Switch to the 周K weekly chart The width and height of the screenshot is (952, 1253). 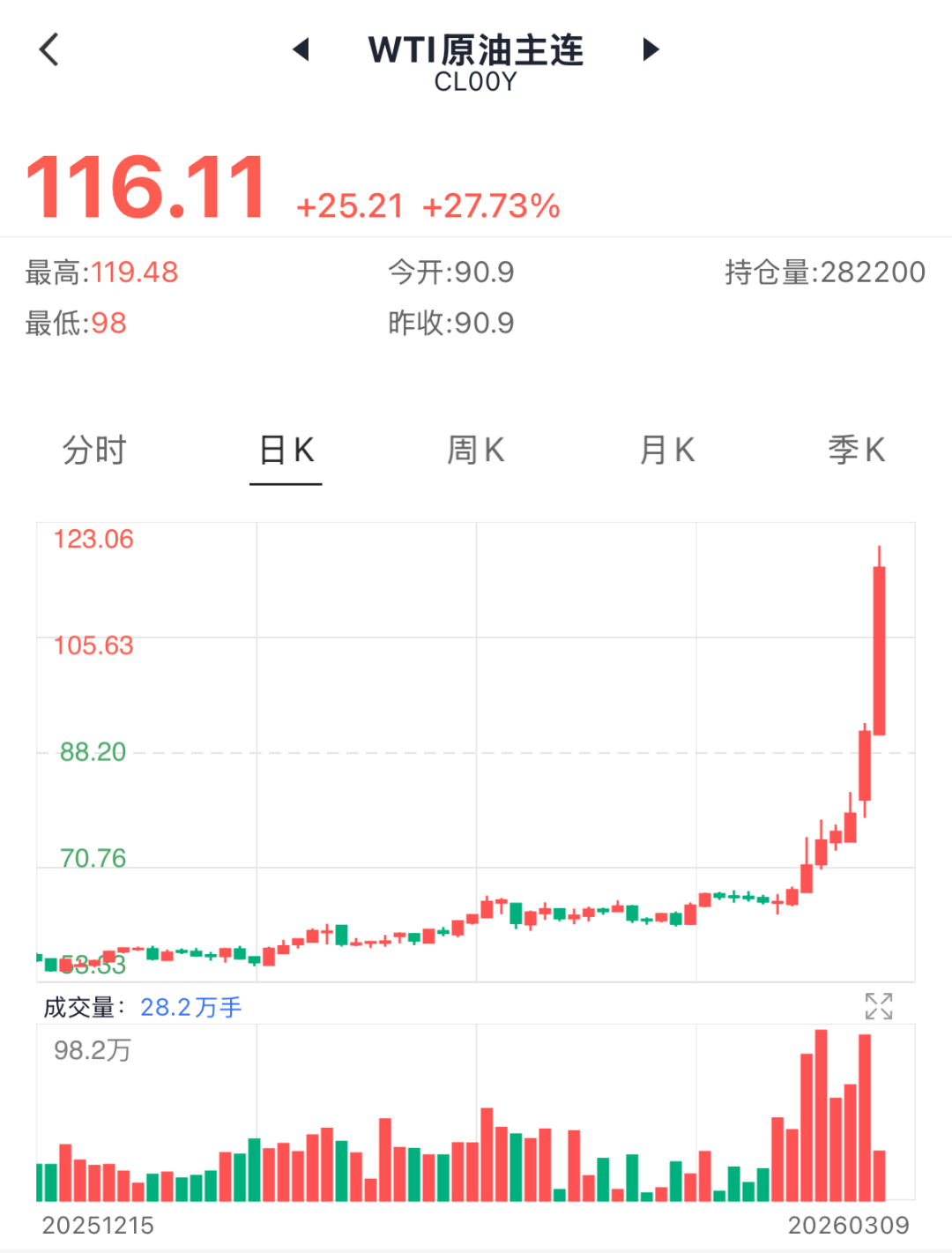click(x=476, y=451)
